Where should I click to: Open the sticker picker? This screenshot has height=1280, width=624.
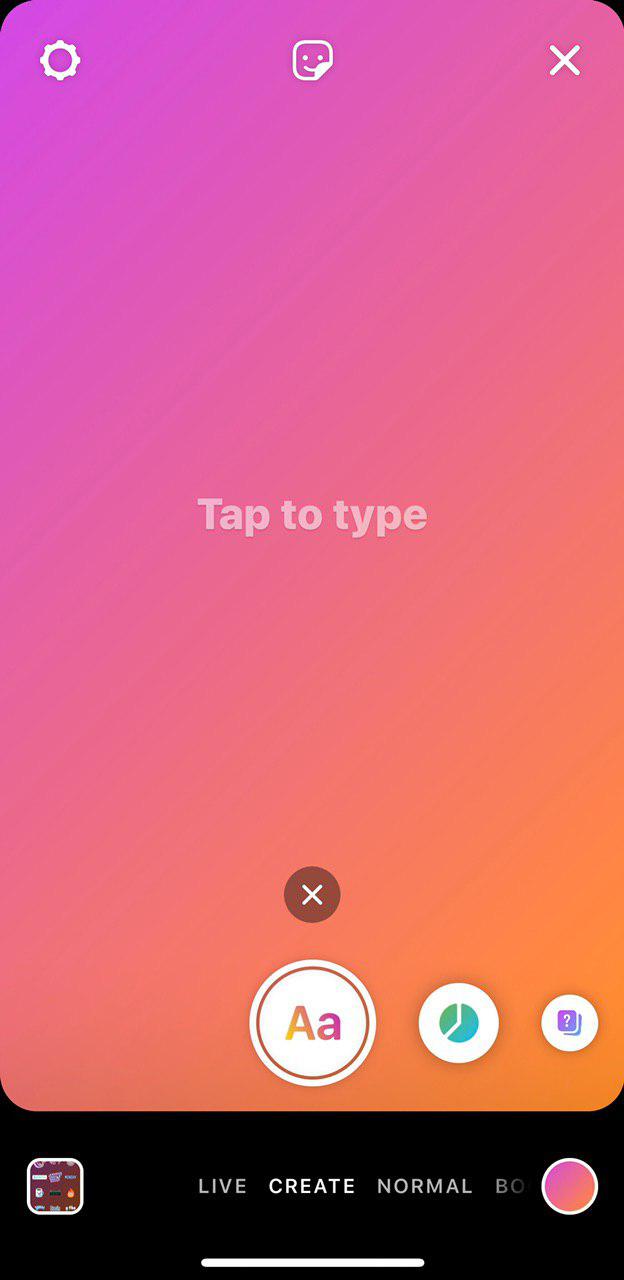point(312,61)
